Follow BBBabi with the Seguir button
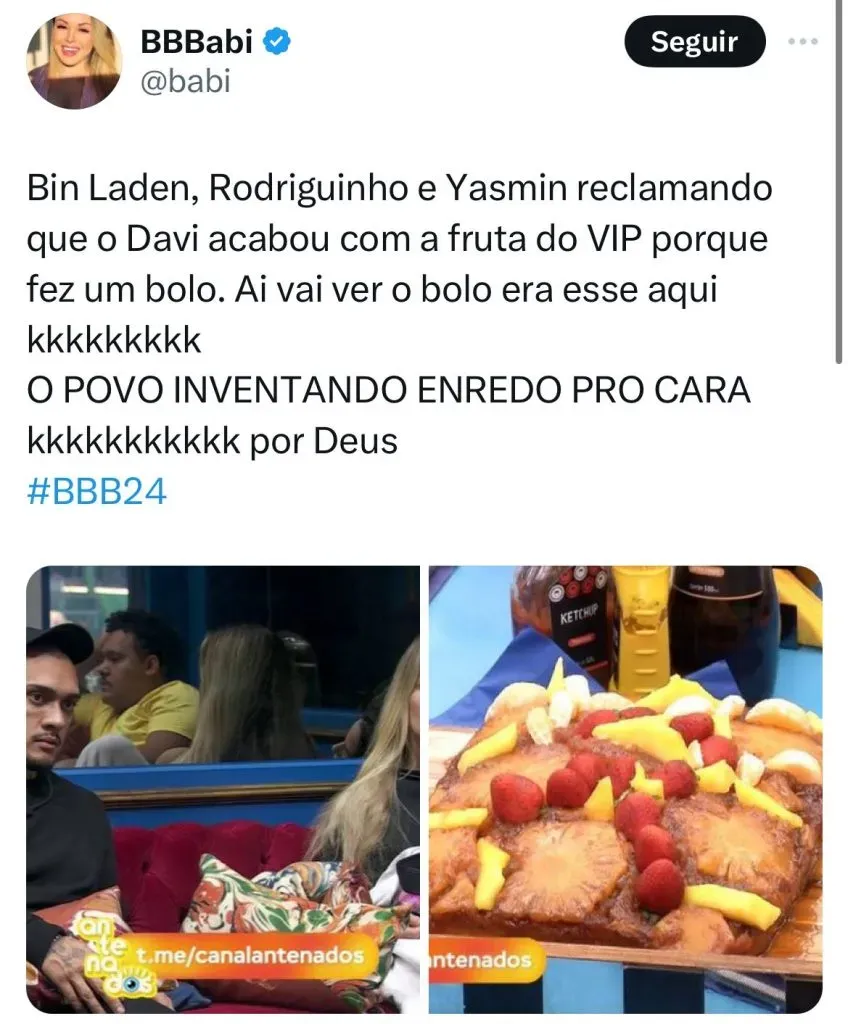The width and height of the screenshot is (848, 1024). (x=694, y=42)
